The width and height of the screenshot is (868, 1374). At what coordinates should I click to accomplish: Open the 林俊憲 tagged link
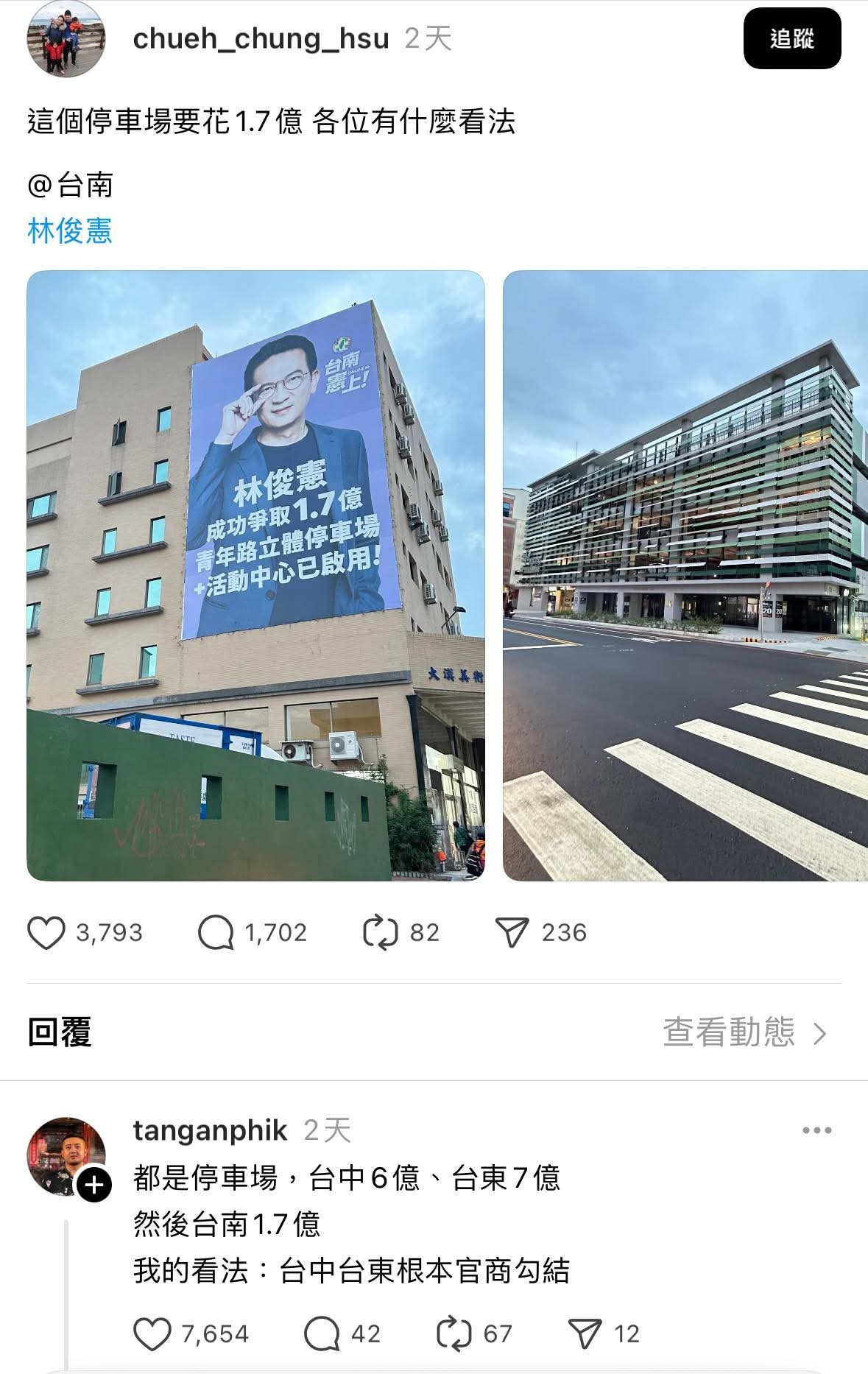pos(70,231)
